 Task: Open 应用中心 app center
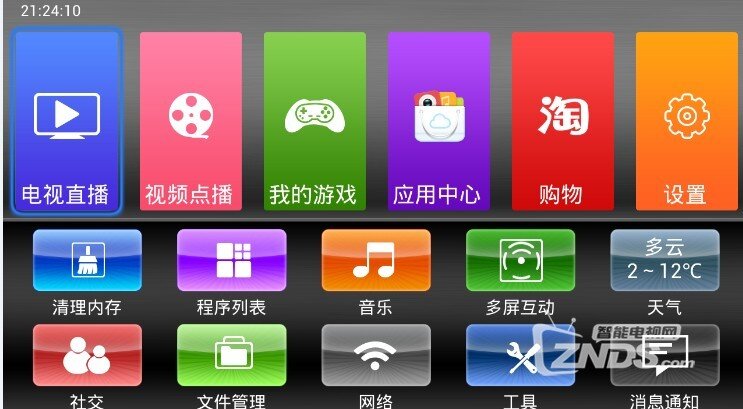tap(438, 120)
